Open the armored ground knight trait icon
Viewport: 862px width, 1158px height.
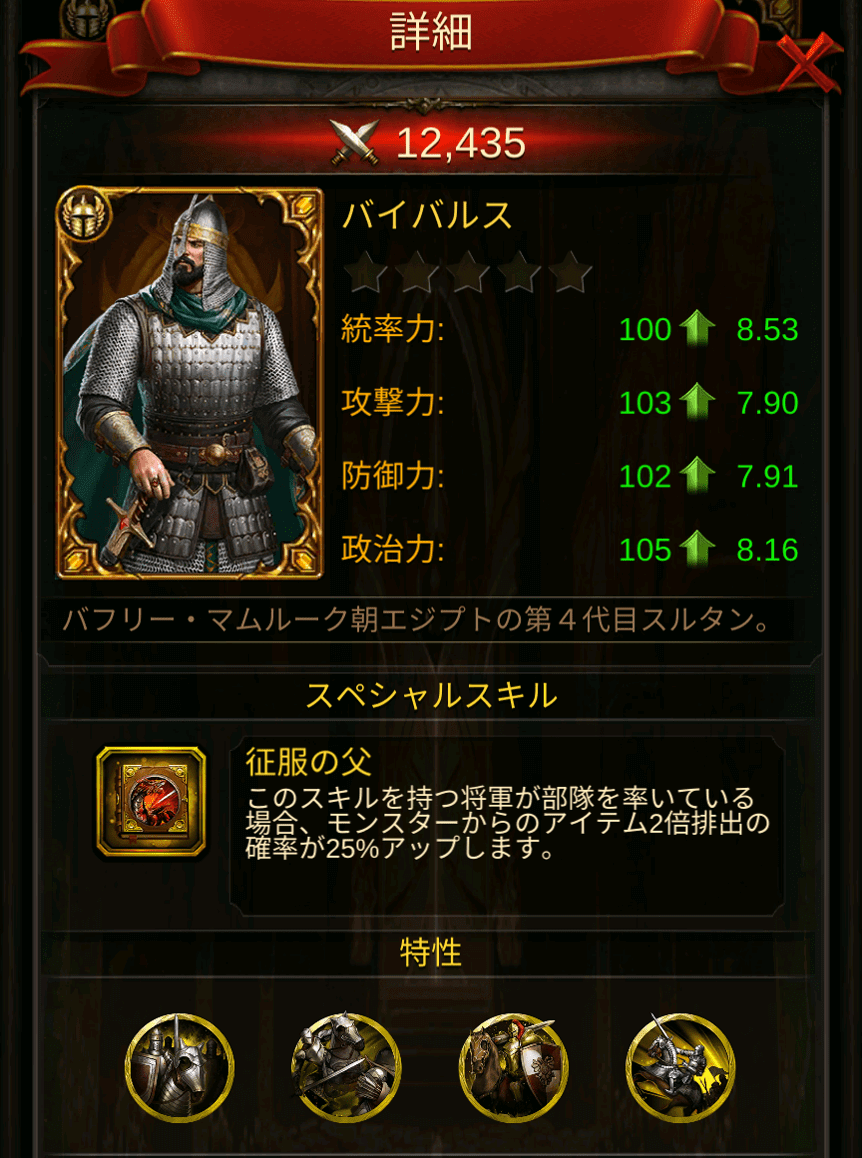click(180, 1067)
